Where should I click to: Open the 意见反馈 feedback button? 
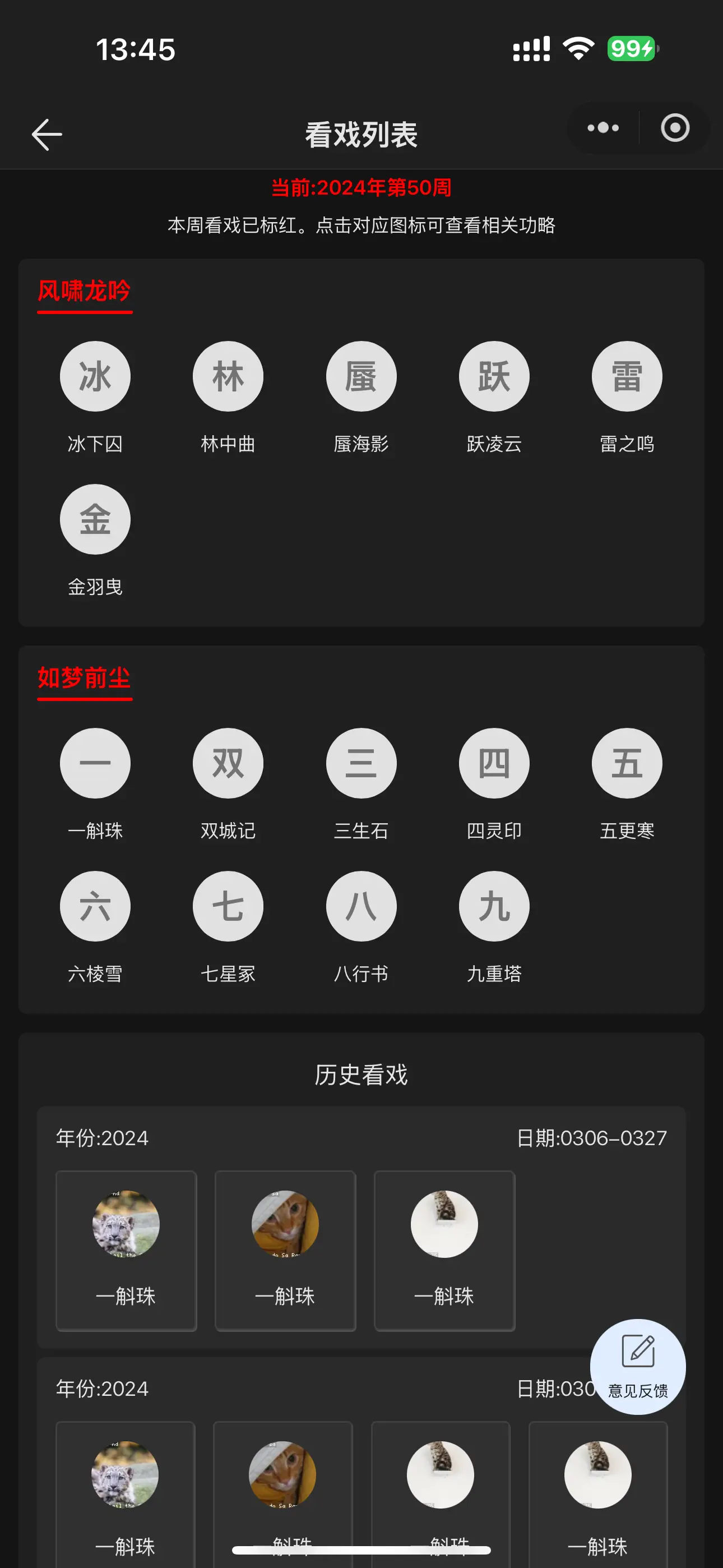click(637, 1366)
